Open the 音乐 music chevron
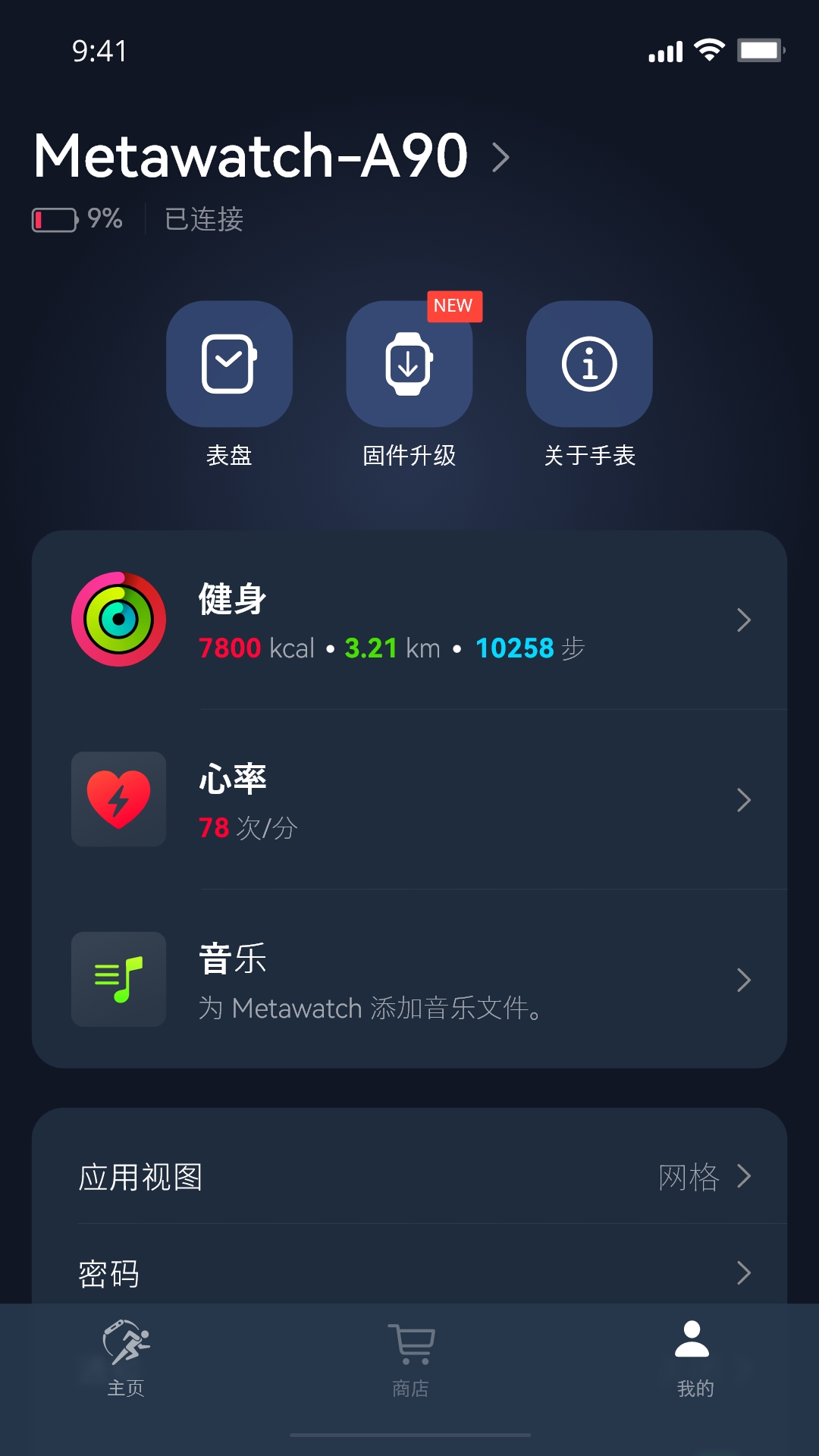The image size is (819, 1456). (x=744, y=980)
